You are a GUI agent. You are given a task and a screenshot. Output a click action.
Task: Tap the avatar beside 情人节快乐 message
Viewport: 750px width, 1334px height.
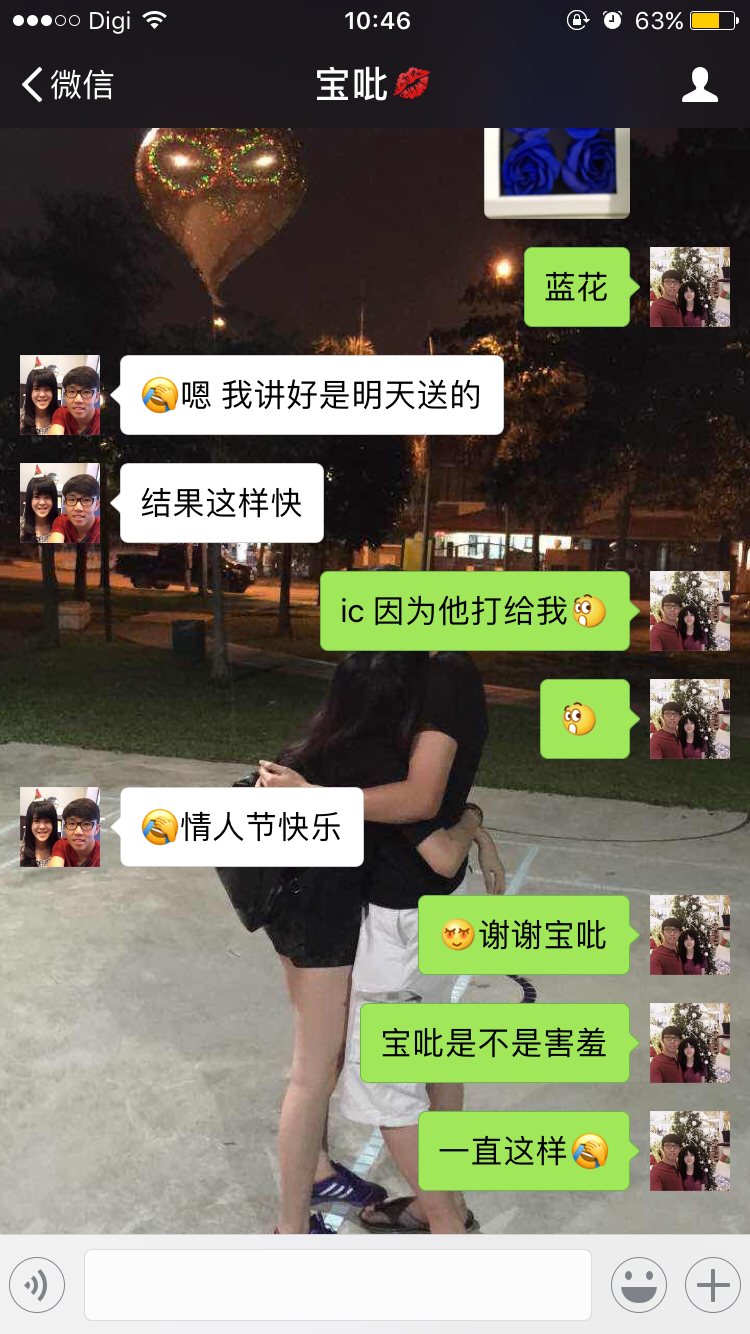tap(60, 827)
